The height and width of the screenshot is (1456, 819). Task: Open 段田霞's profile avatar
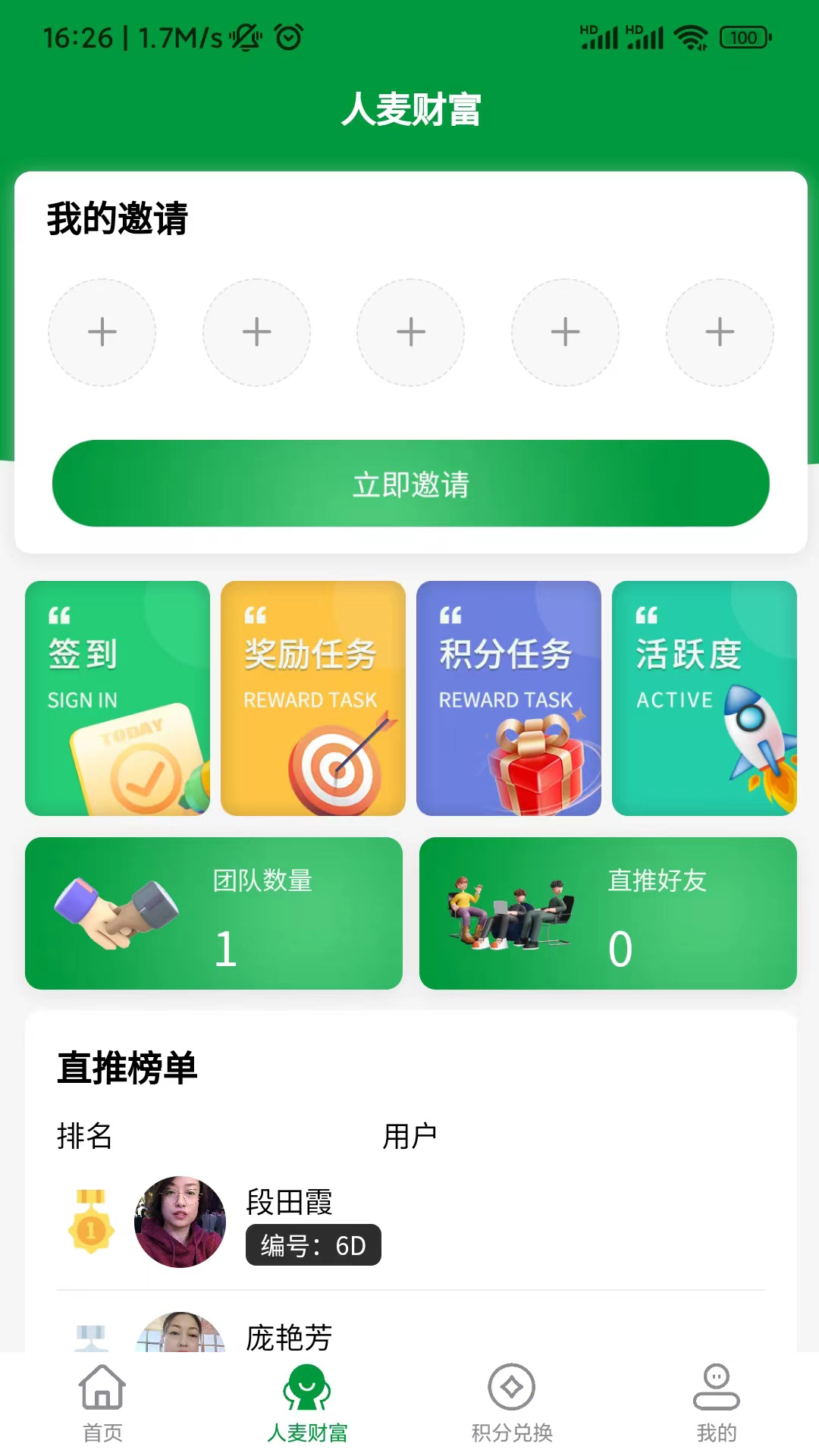pyautogui.click(x=180, y=1222)
